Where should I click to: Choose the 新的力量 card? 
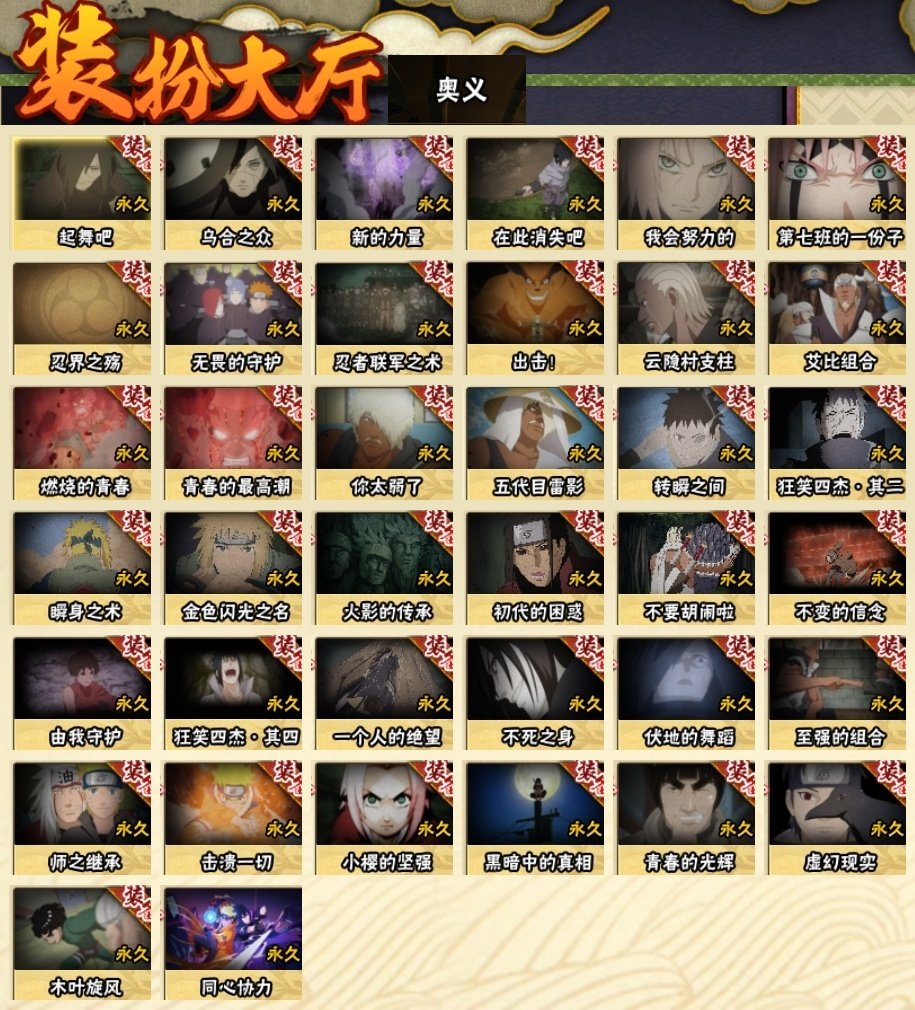click(x=384, y=192)
